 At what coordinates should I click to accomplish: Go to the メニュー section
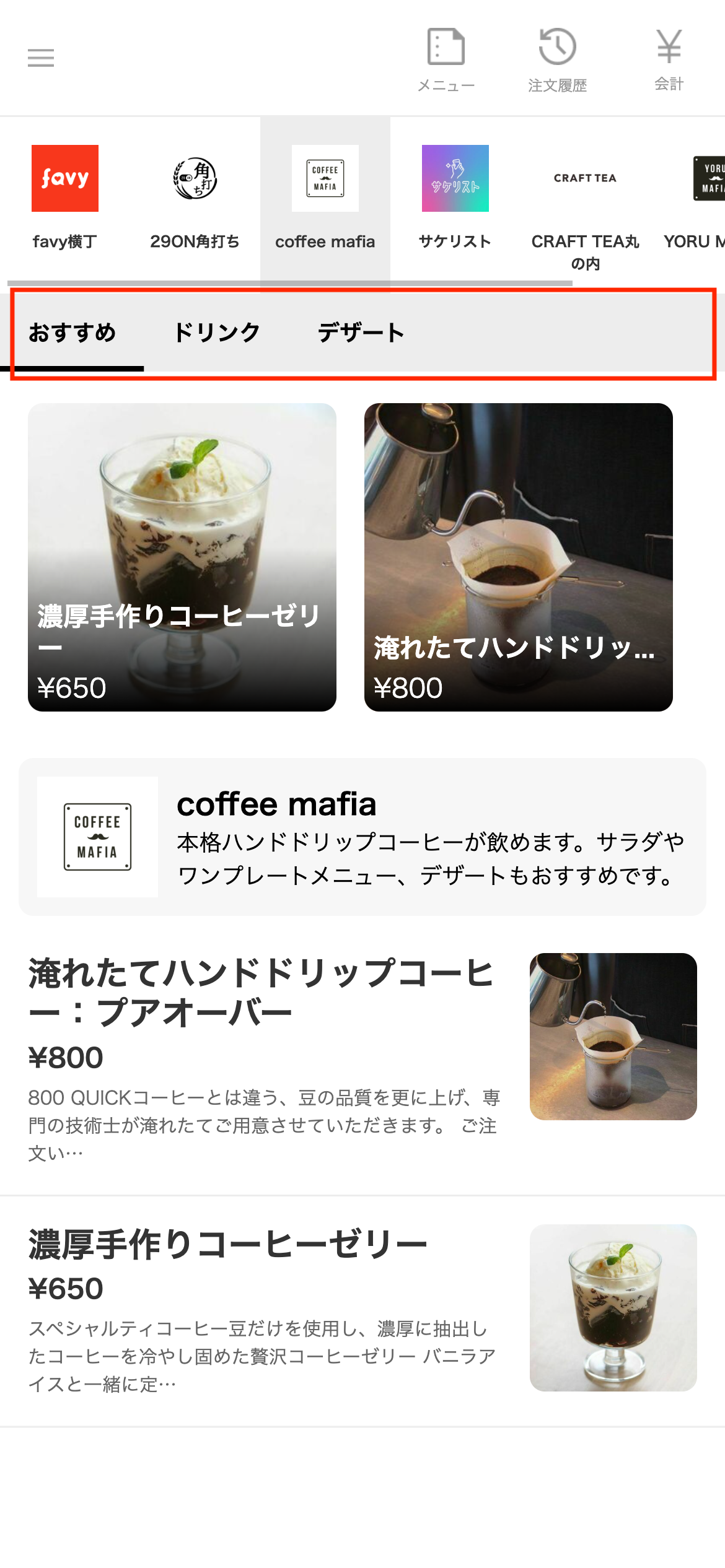pos(446,59)
